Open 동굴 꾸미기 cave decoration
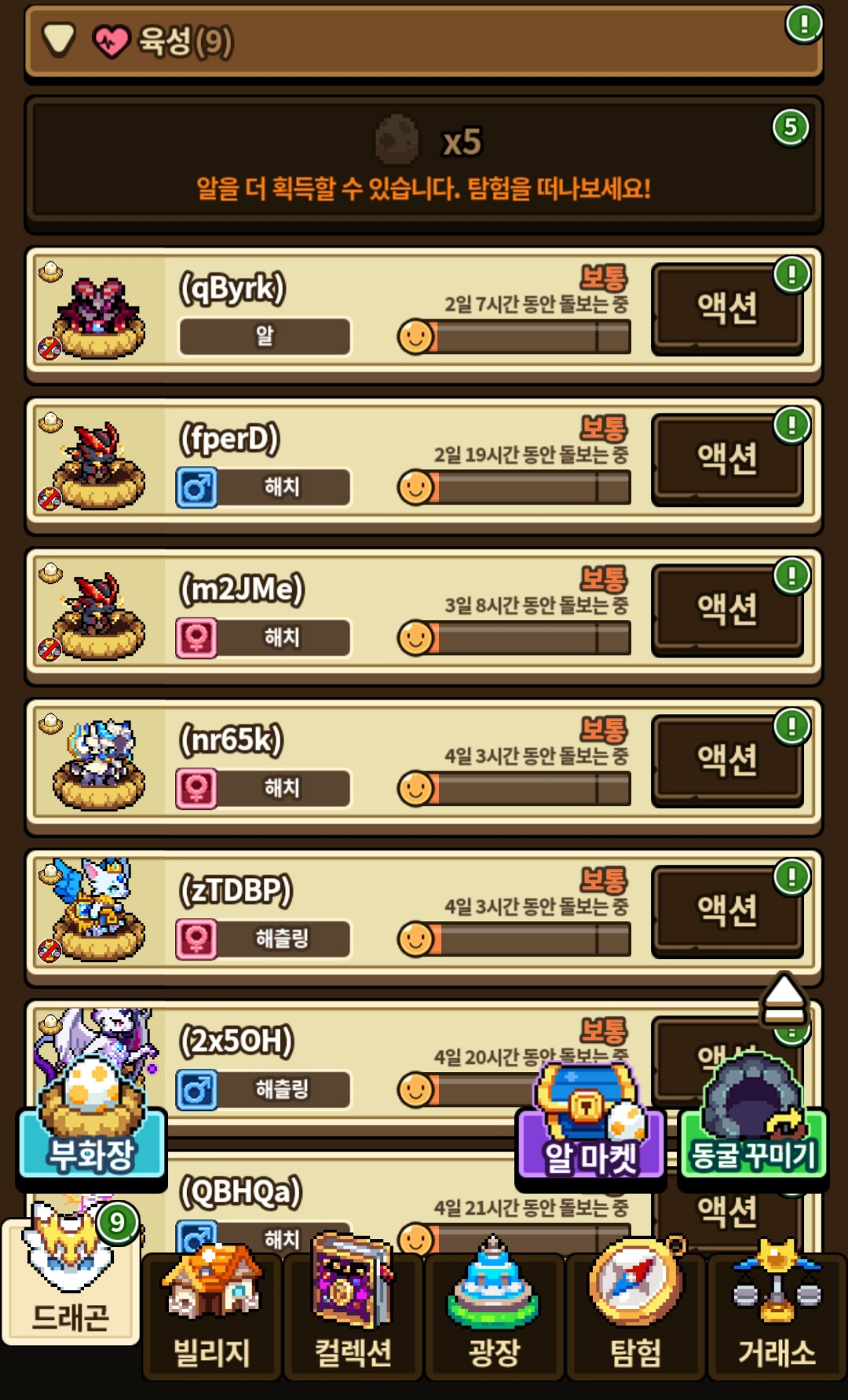848x1400 pixels. pyautogui.click(x=752, y=1130)
